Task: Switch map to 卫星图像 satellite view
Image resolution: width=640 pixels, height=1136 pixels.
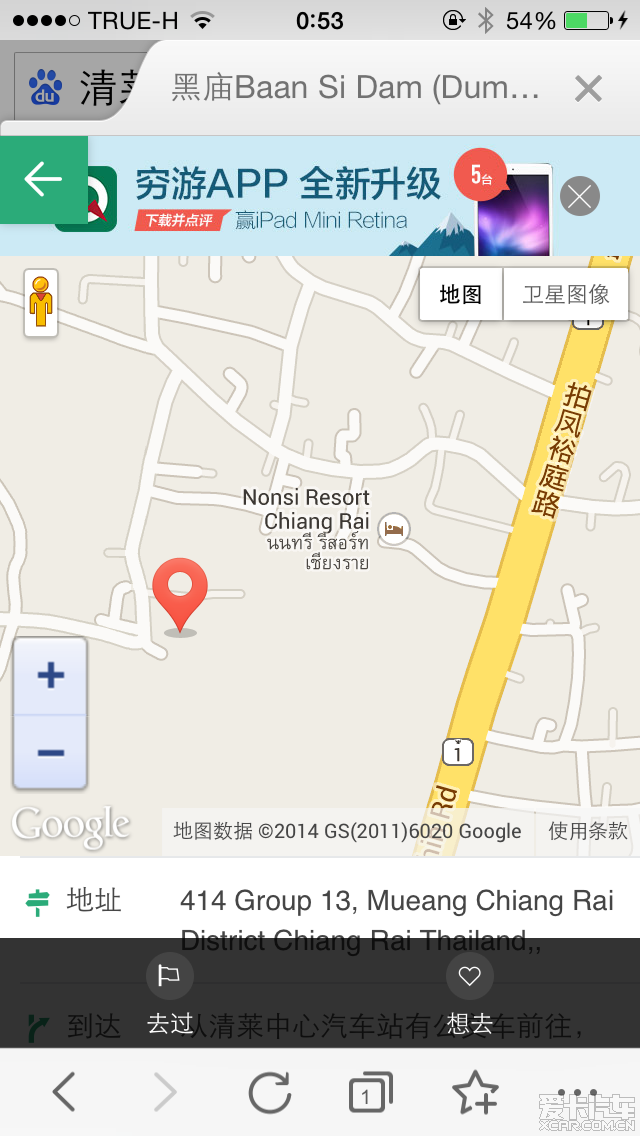Action: 566,294
